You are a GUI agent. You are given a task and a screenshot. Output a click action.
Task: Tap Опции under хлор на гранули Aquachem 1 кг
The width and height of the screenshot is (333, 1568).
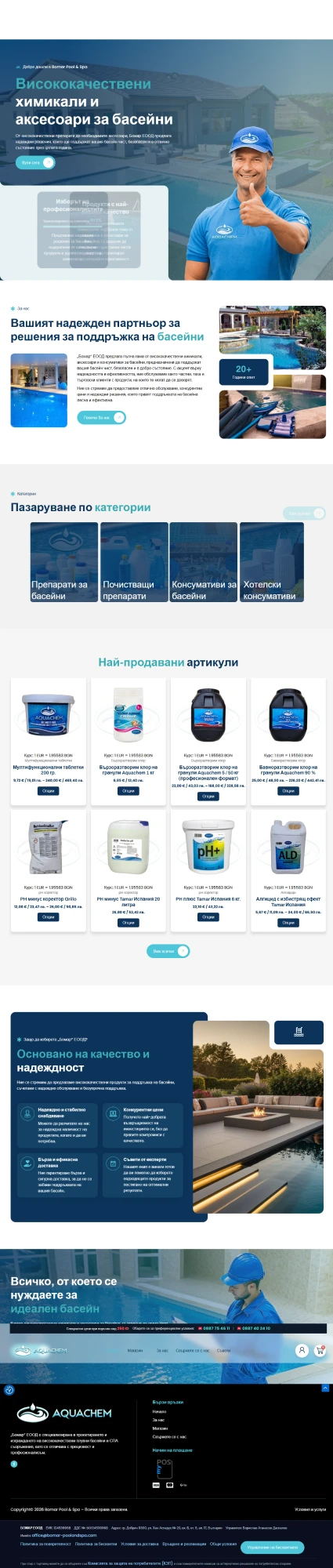[128, 790]
